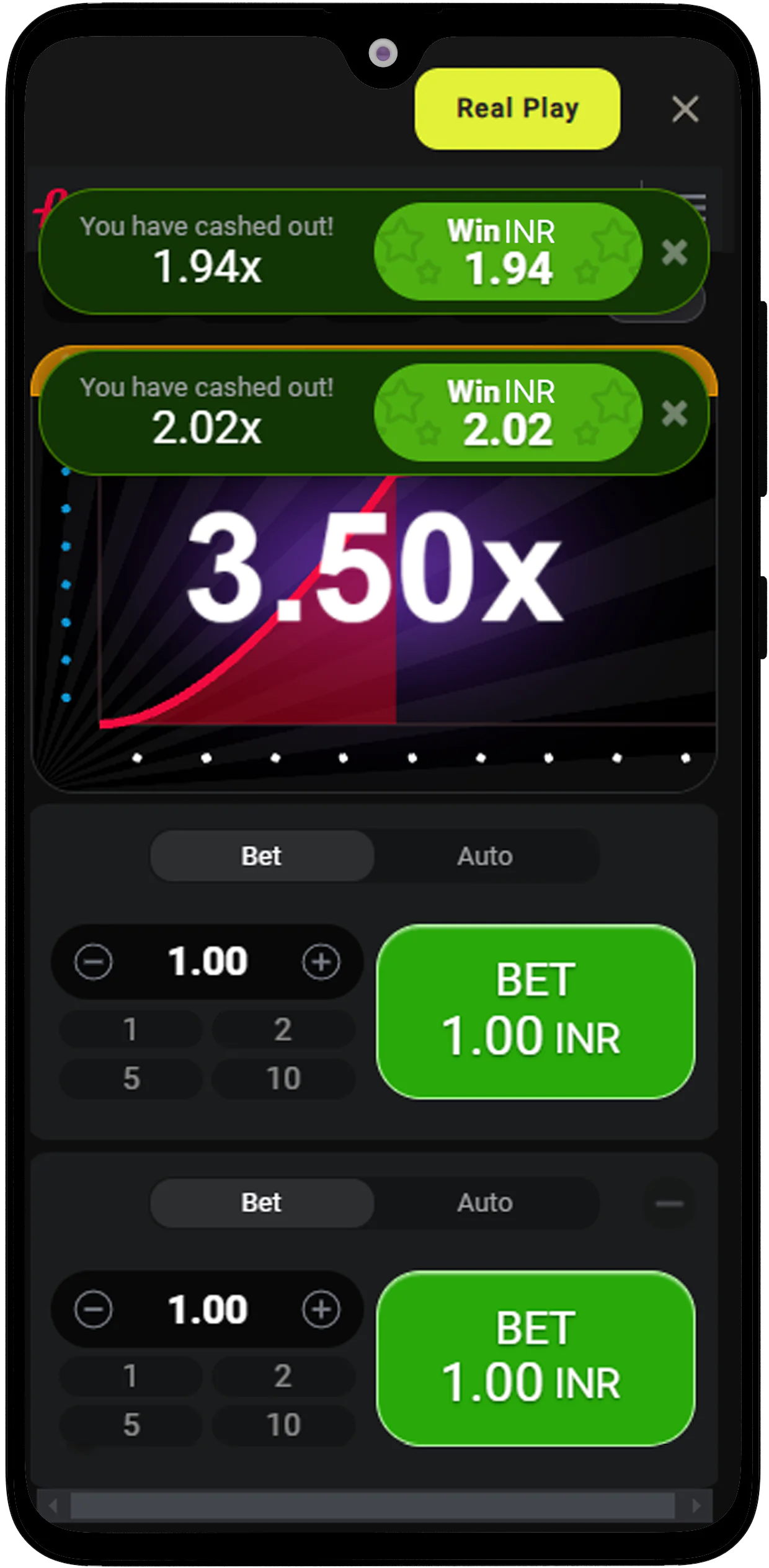This screenshot has width=769, height=1568.
Task: Dismiss the 2.02x cashed out notification
Action: tap(674, 414)
